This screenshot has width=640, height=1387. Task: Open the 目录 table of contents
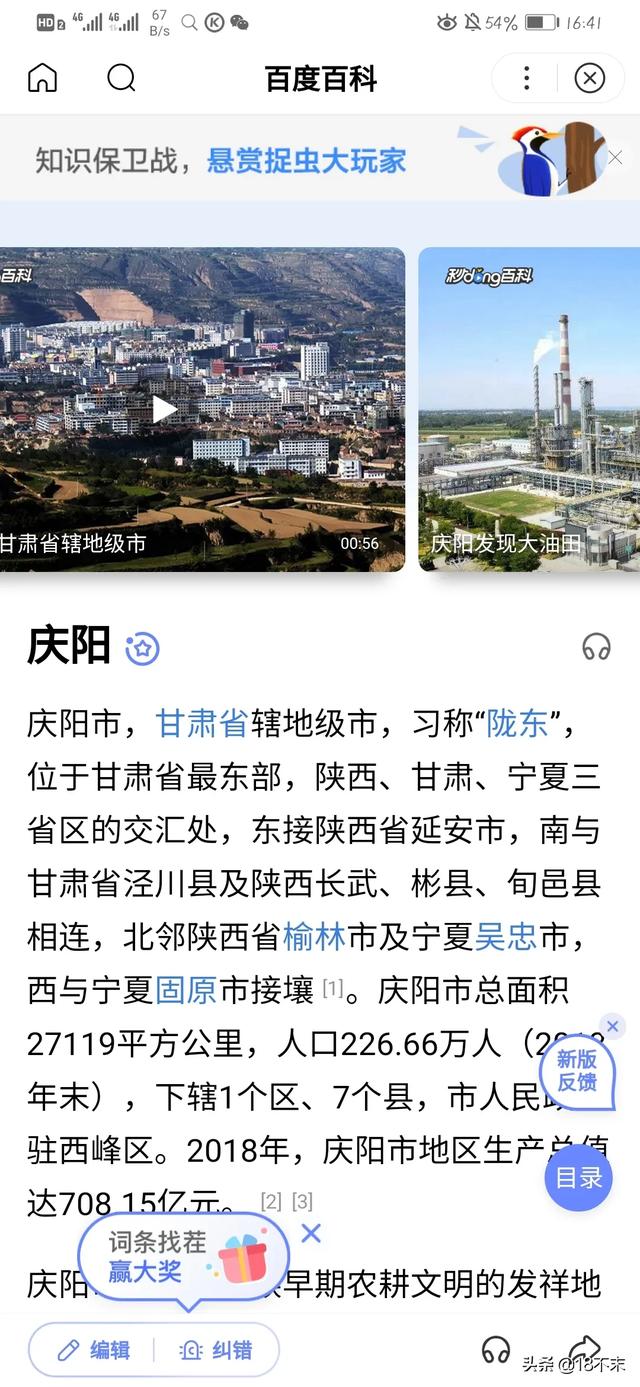[579, 1177]
